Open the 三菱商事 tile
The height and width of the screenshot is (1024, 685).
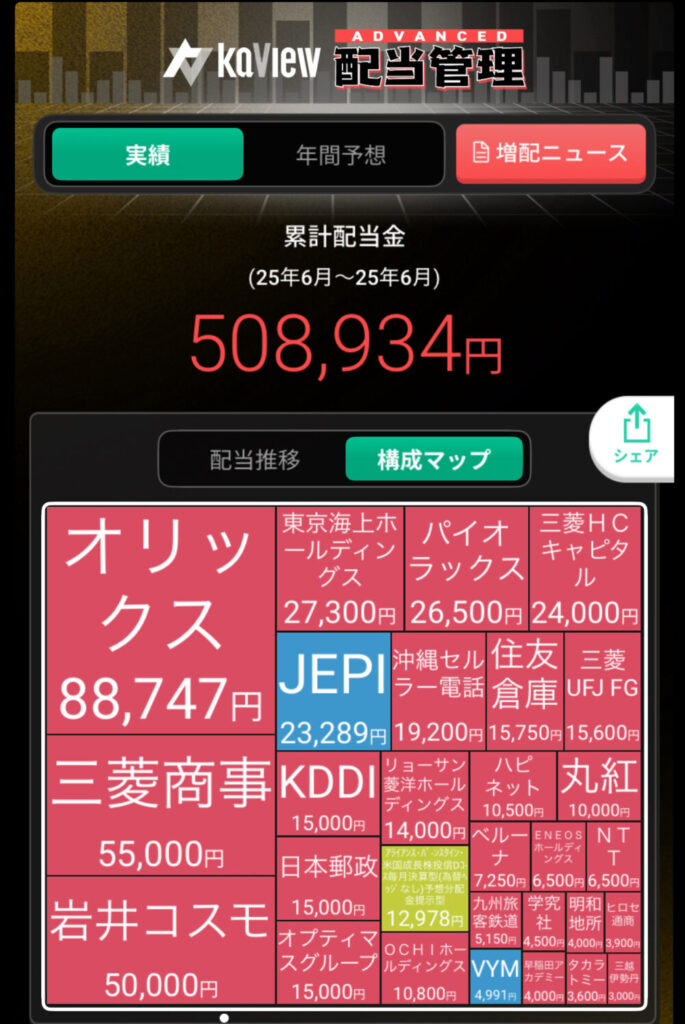pos(160,805)
